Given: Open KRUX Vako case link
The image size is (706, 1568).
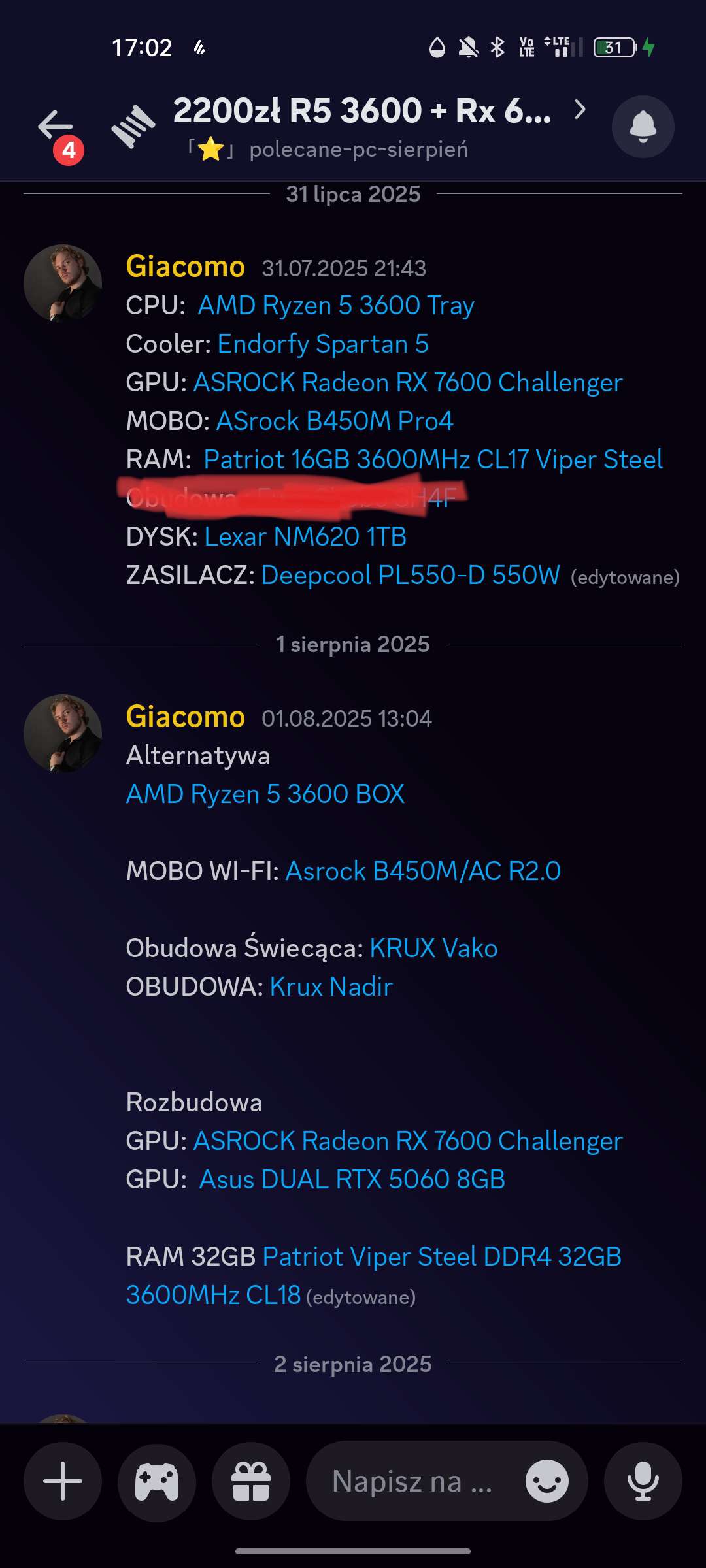Looking at the screenshot, I should pyautogui.click(x=433, y=949).
